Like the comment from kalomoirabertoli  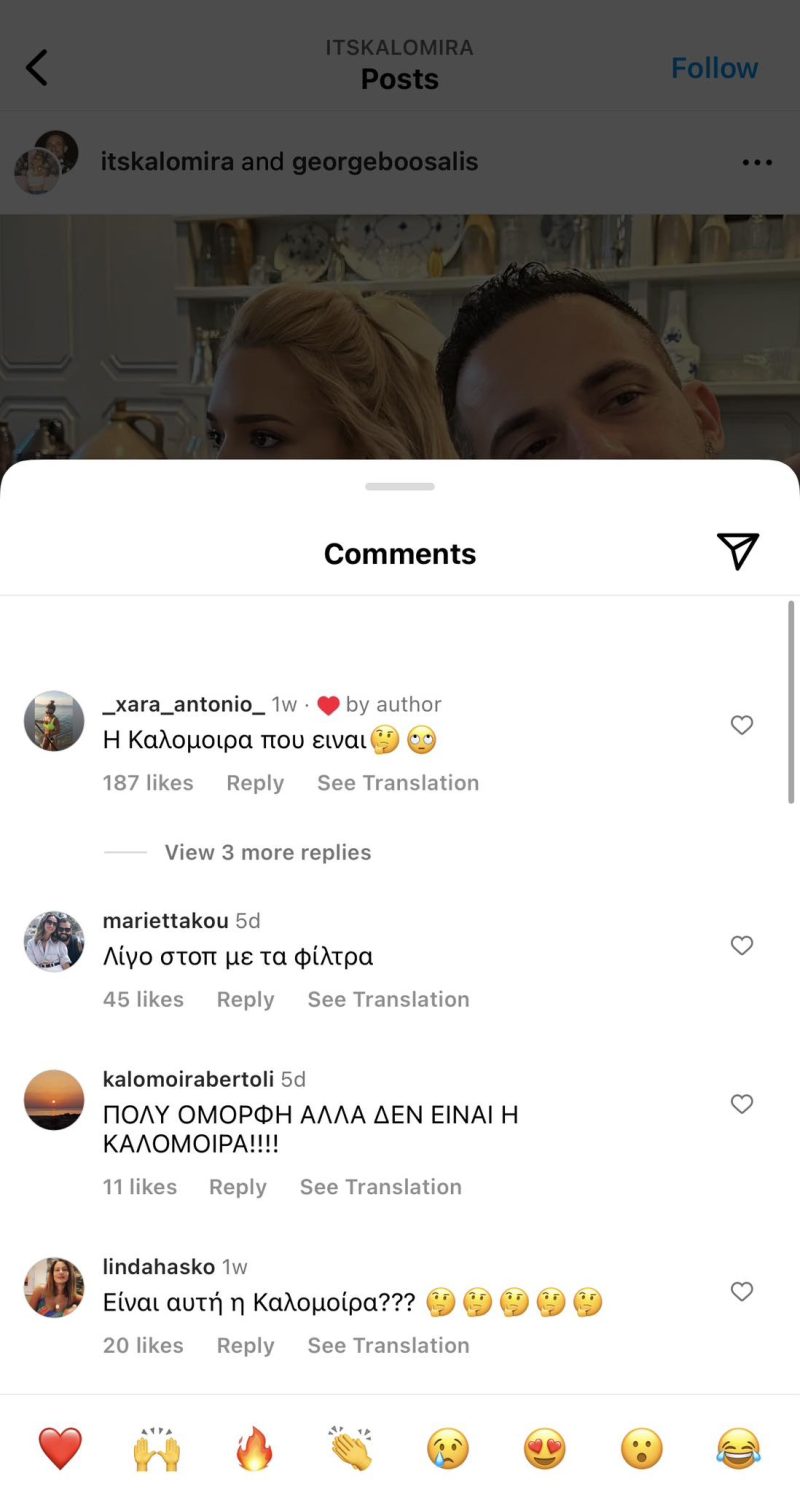click(x=741, y=1104)
